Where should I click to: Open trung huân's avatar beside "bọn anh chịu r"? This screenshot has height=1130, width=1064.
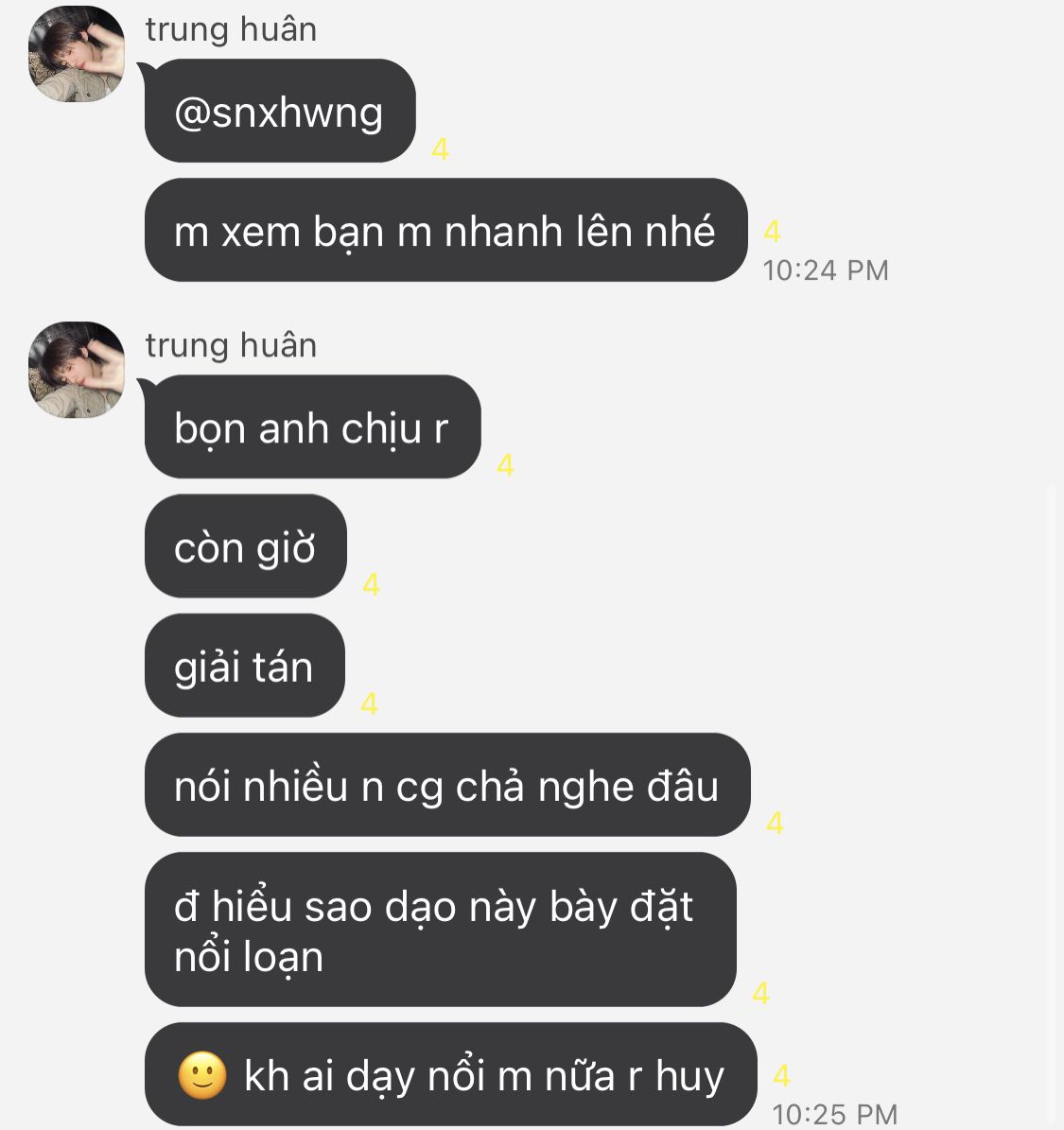click(77, 370)
